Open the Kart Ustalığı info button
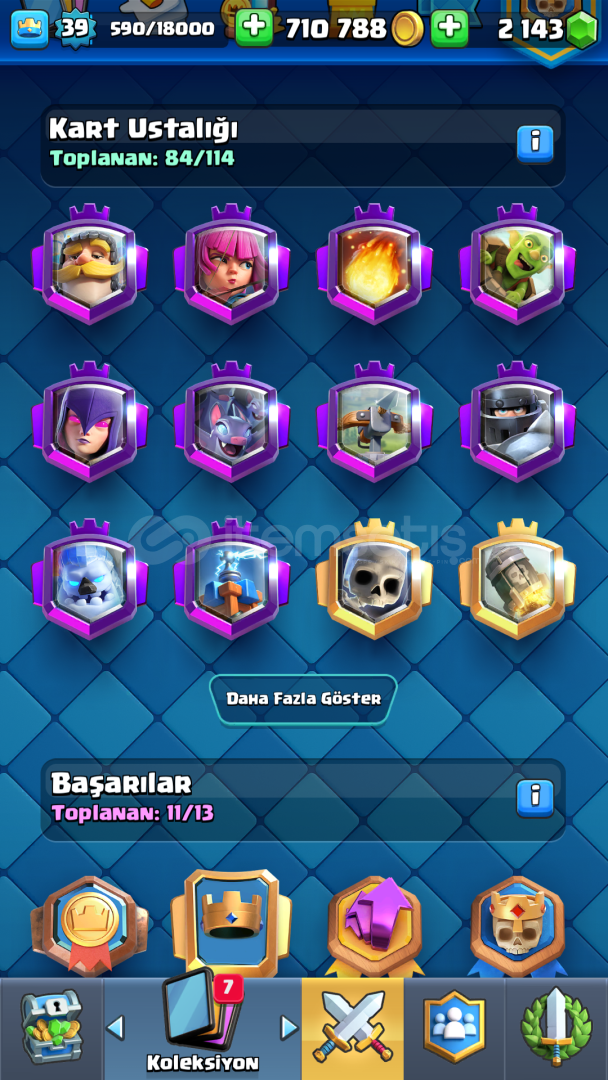The width and height of the screenshot is (608, 1080). click(535, 144)
